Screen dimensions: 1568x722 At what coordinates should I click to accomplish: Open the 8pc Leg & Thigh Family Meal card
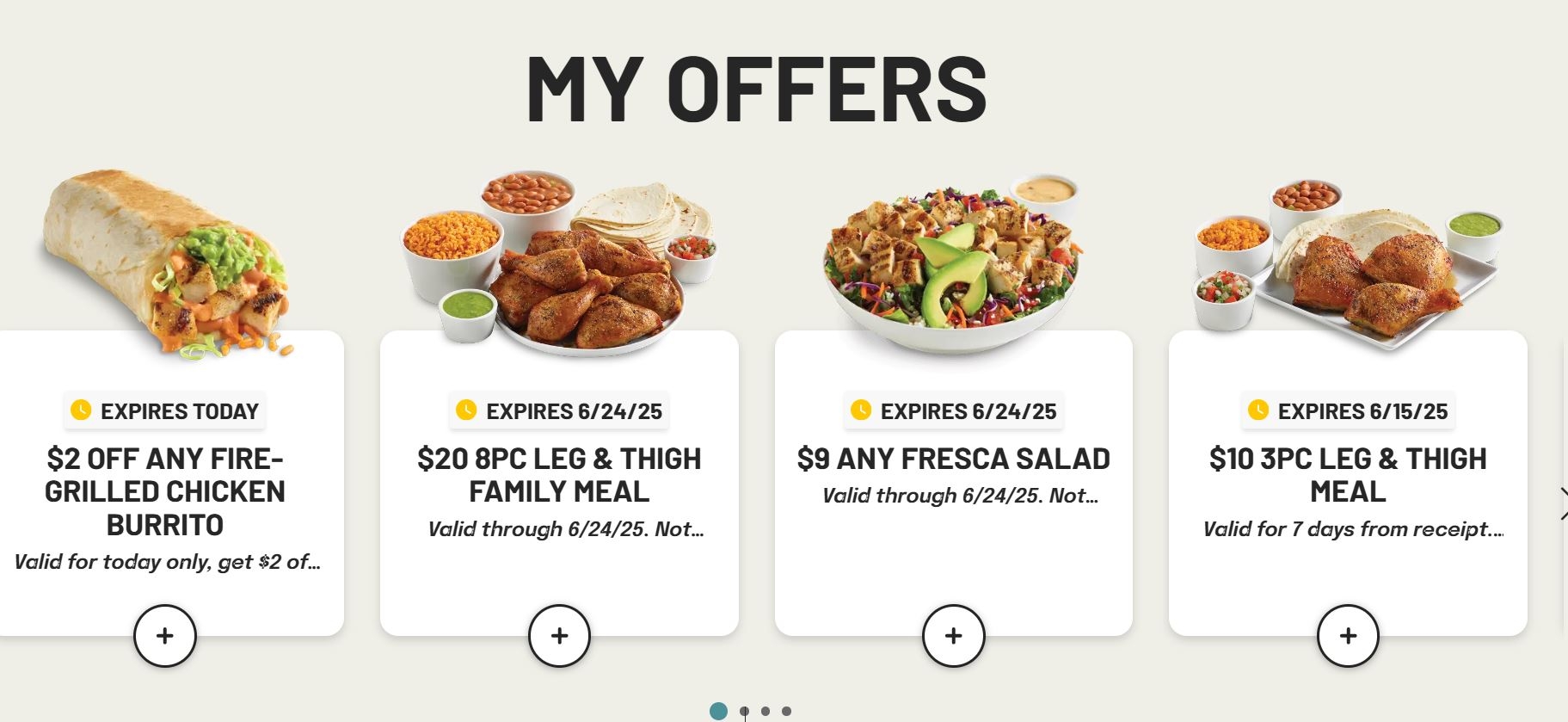[559, 475]
